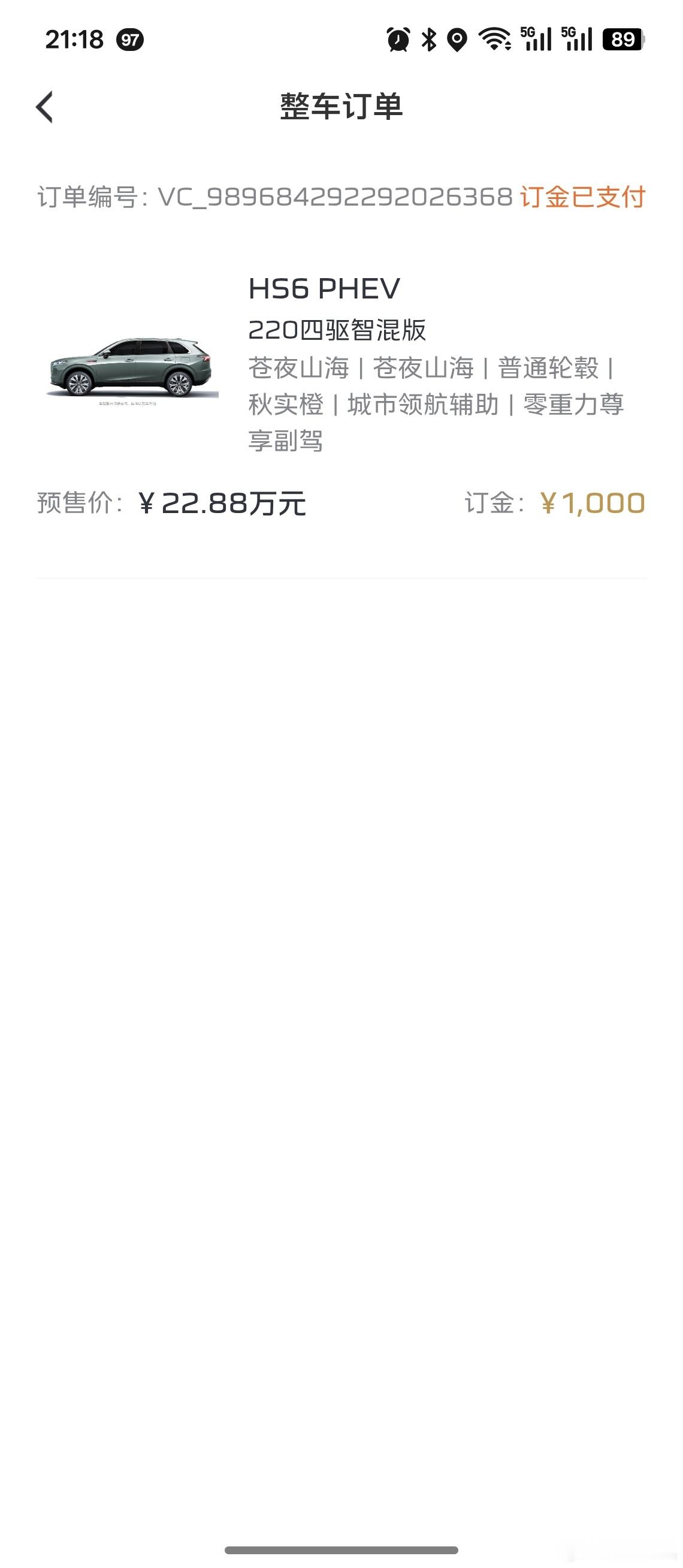Tap the bottom navigation gesture bar
683x1568 pixels.
341,1551
